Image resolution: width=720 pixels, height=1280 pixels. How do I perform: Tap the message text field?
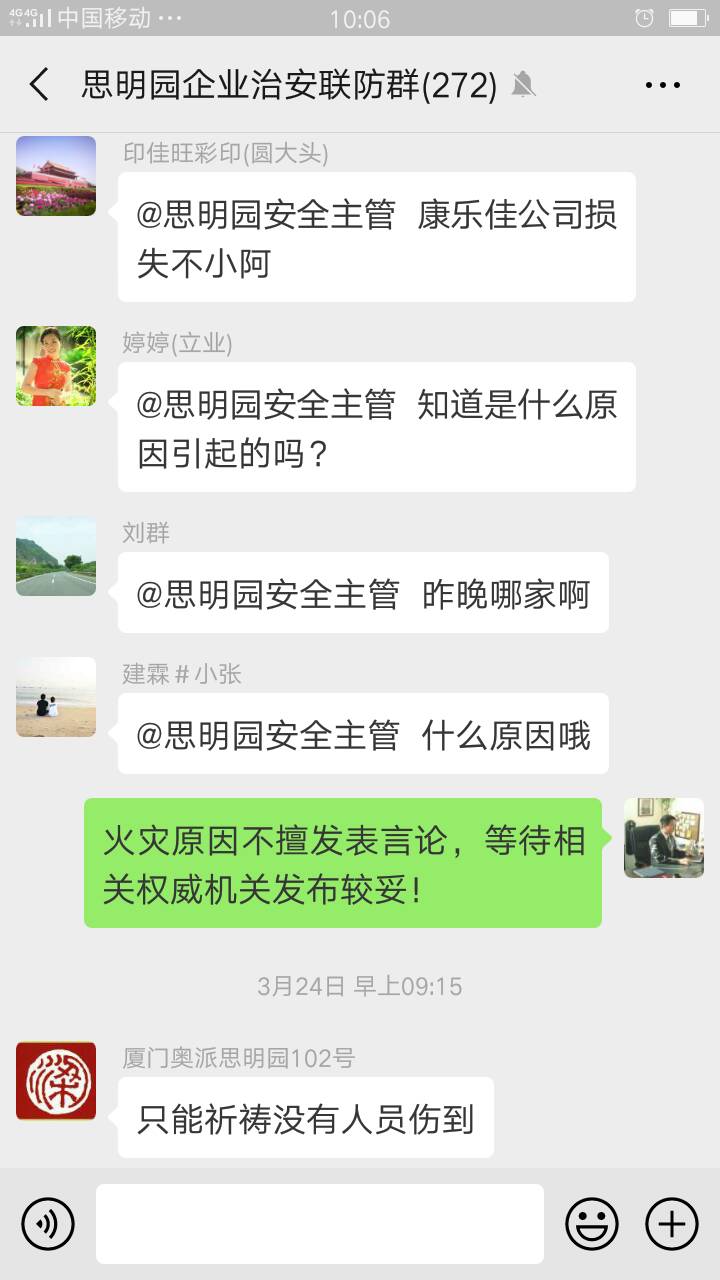point(320,1223)
